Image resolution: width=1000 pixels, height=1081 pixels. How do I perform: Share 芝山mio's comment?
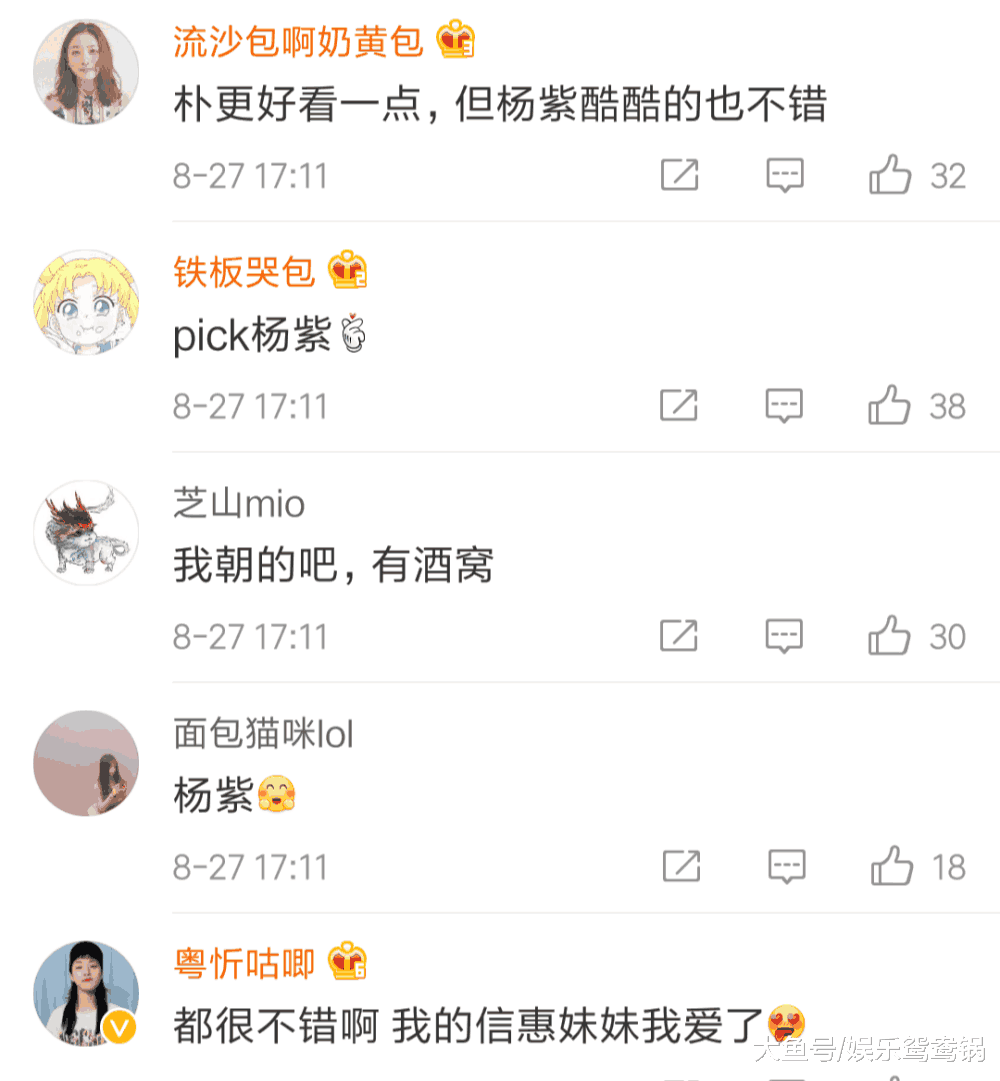pyautogui.click(x=679, y=636)
